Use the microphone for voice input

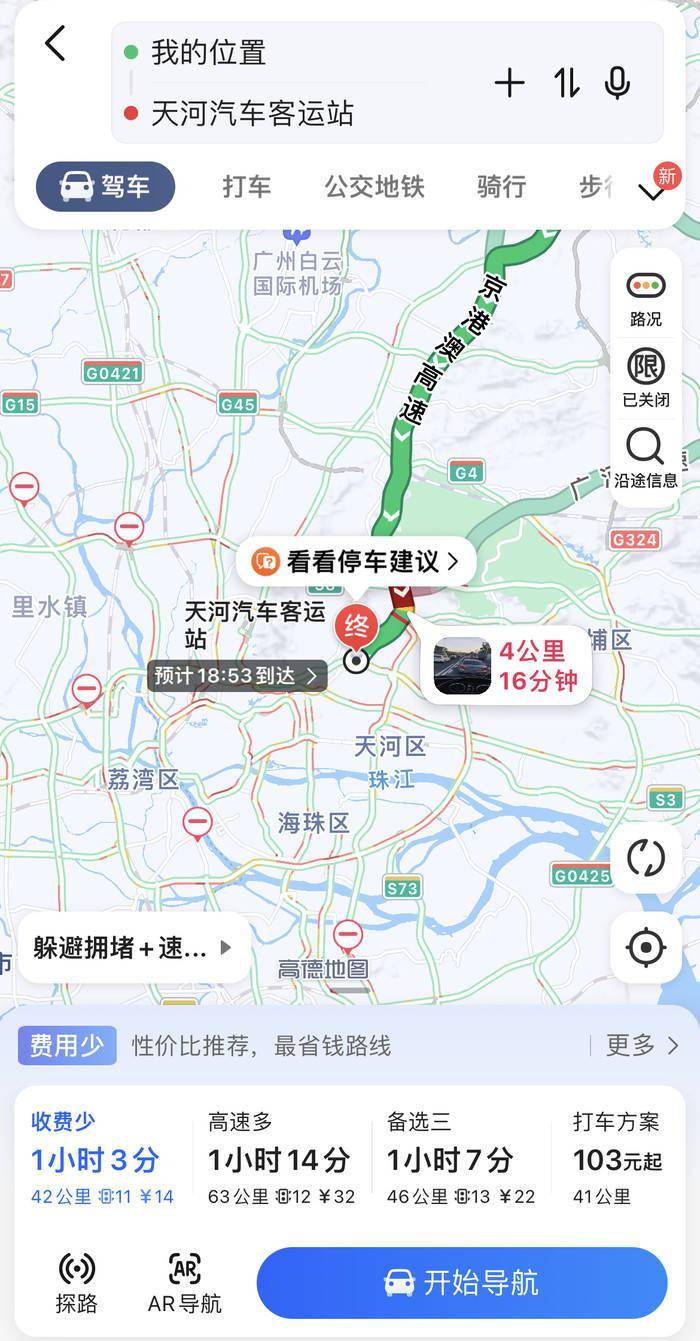coord(618,84)
